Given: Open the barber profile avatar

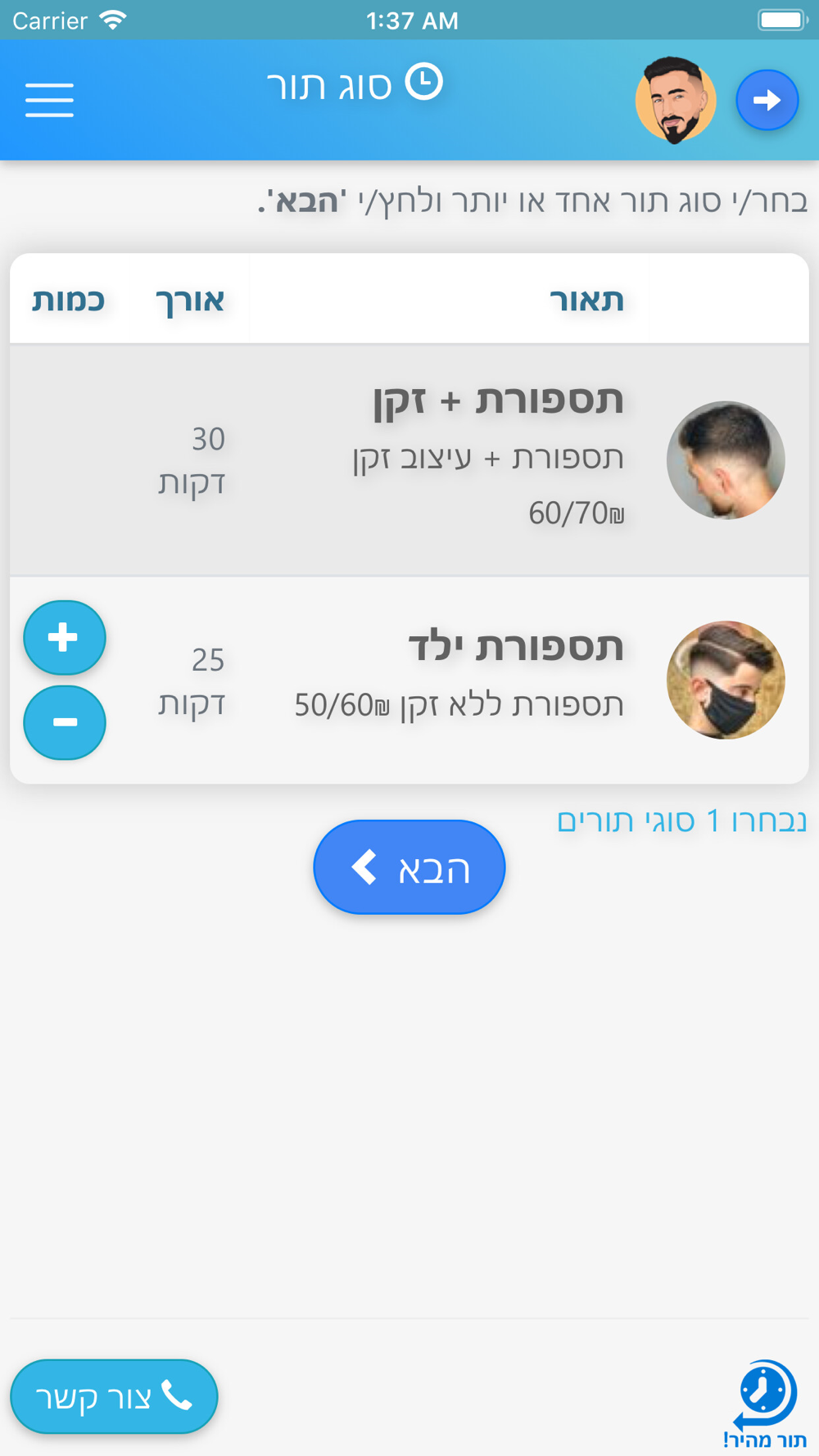Looking at the screenshot, I should tap(676, 100).
